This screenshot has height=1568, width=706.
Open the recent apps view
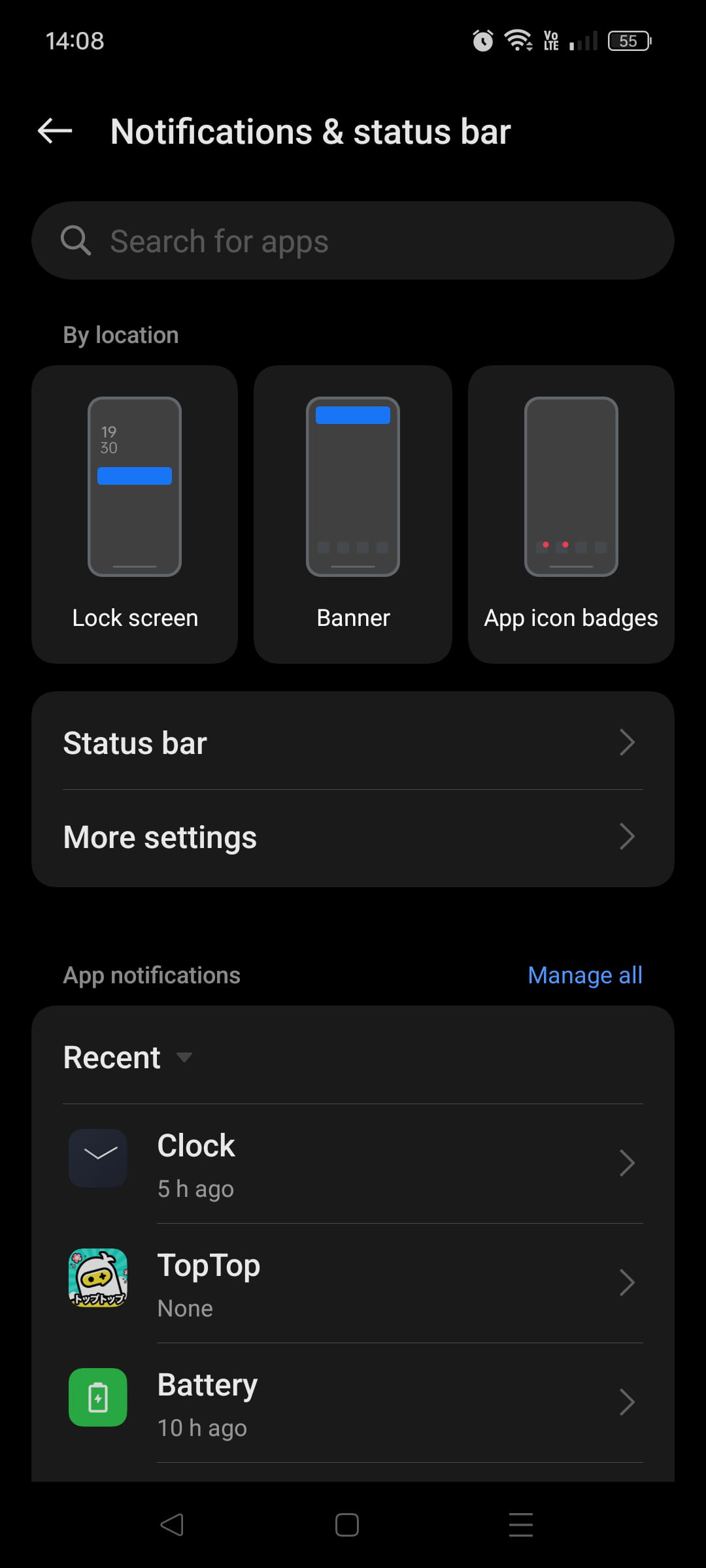click(520, 1525)
